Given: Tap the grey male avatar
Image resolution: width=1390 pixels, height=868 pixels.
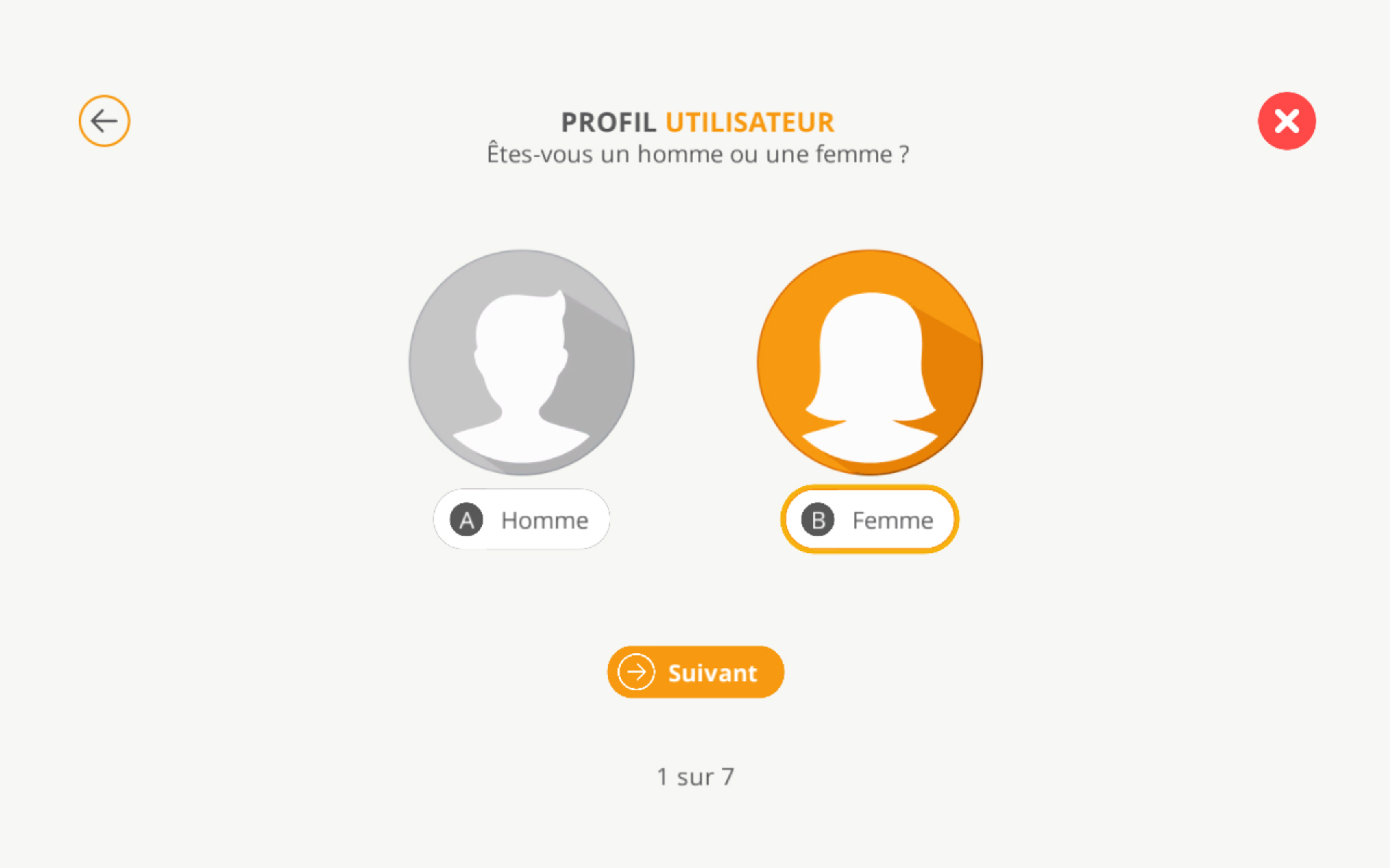Looking at the screenshot, I should click(x=521, y=362).
